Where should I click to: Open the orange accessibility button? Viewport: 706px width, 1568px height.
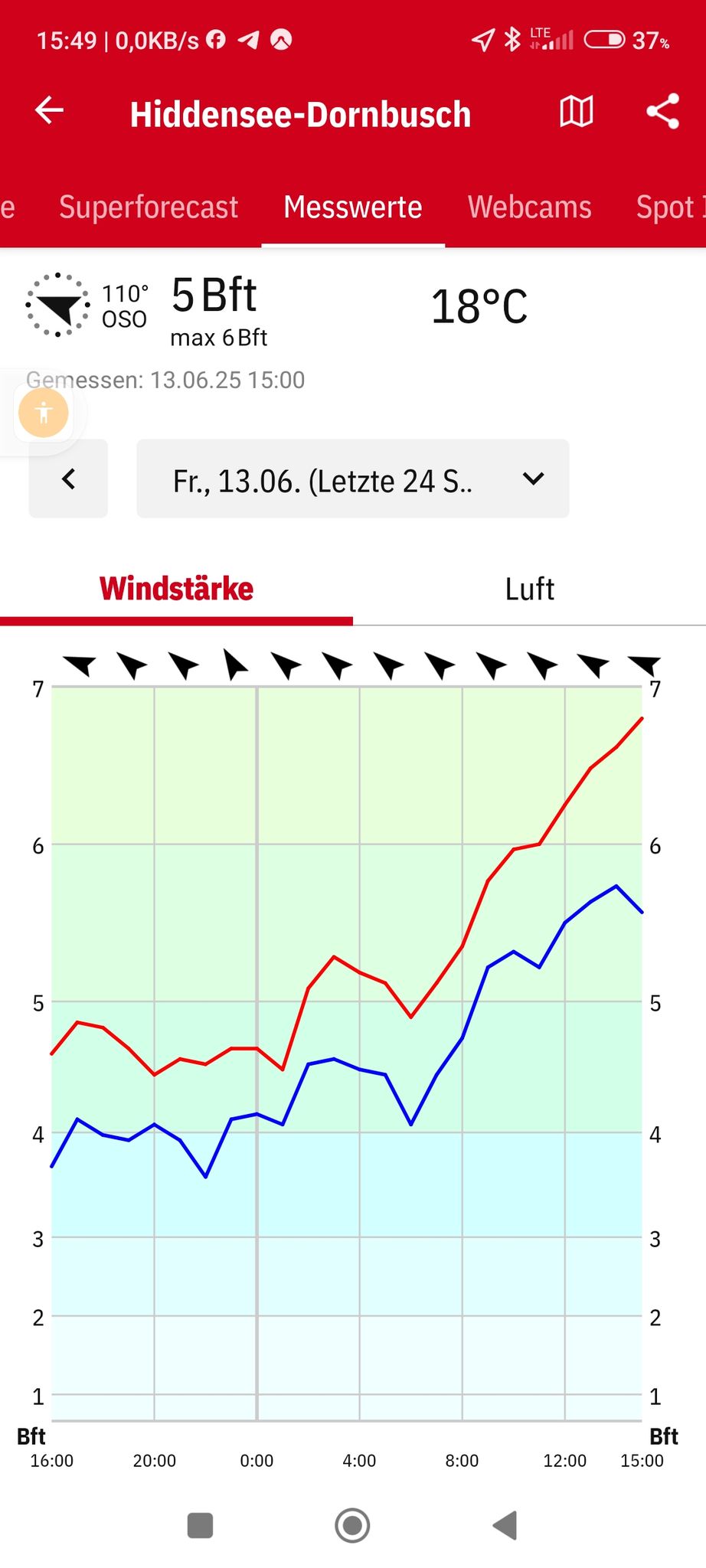[x=44, y=413]
